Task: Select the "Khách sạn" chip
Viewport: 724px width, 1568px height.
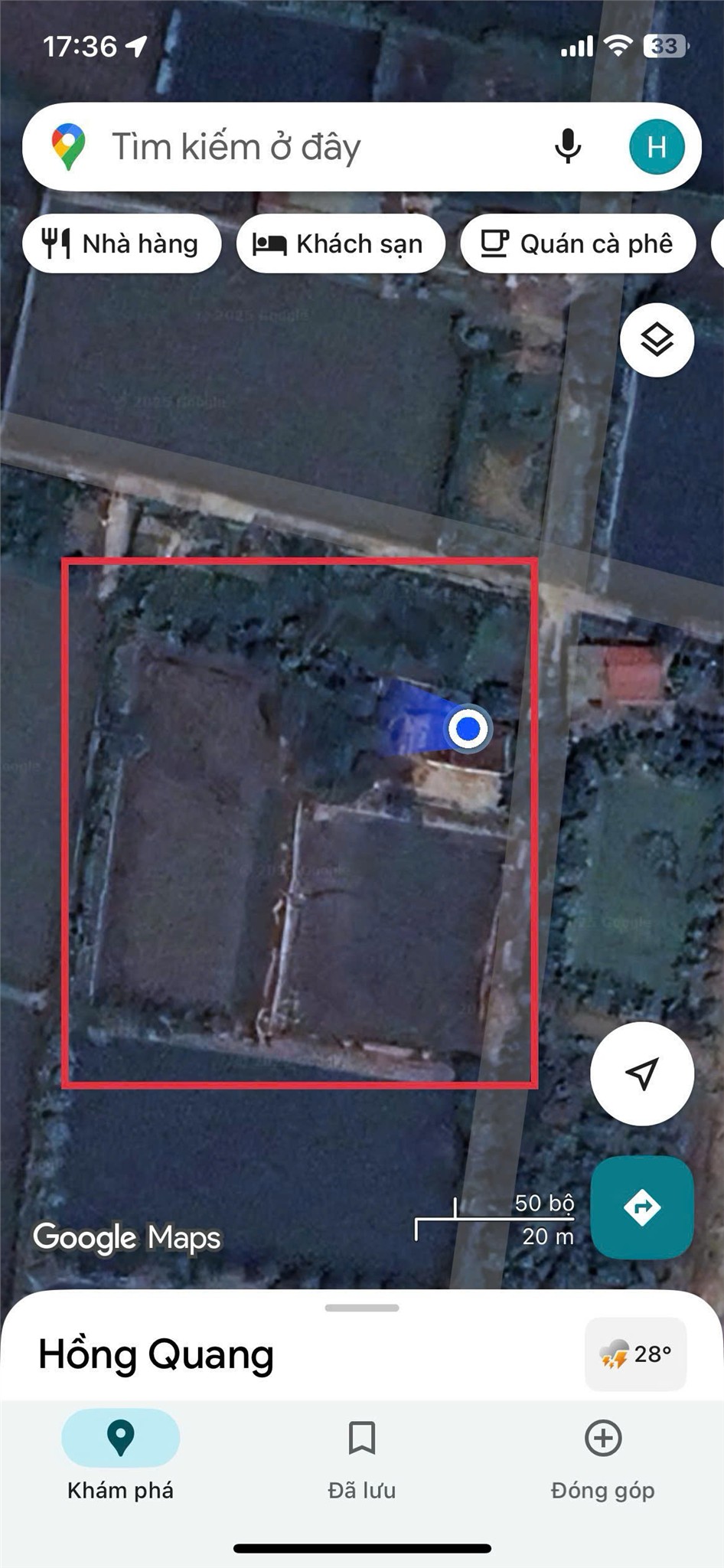Action: [341, 244]
